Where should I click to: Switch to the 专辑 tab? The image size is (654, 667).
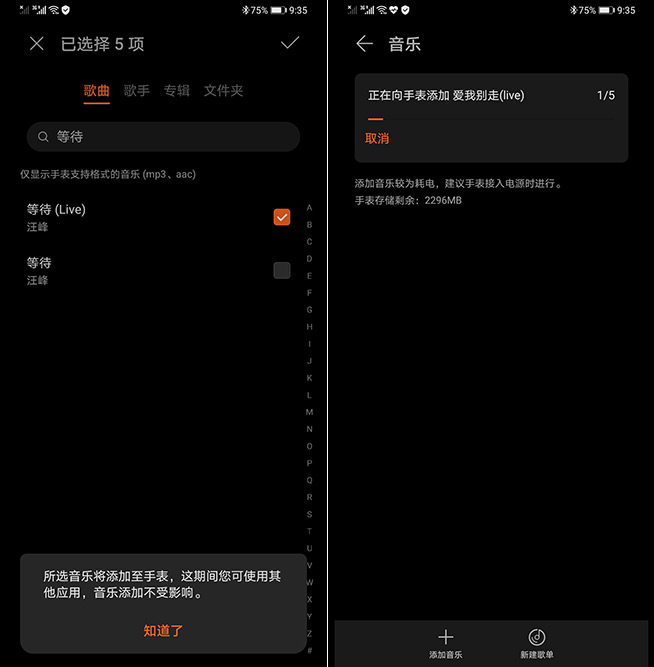[x=177, y=91]
